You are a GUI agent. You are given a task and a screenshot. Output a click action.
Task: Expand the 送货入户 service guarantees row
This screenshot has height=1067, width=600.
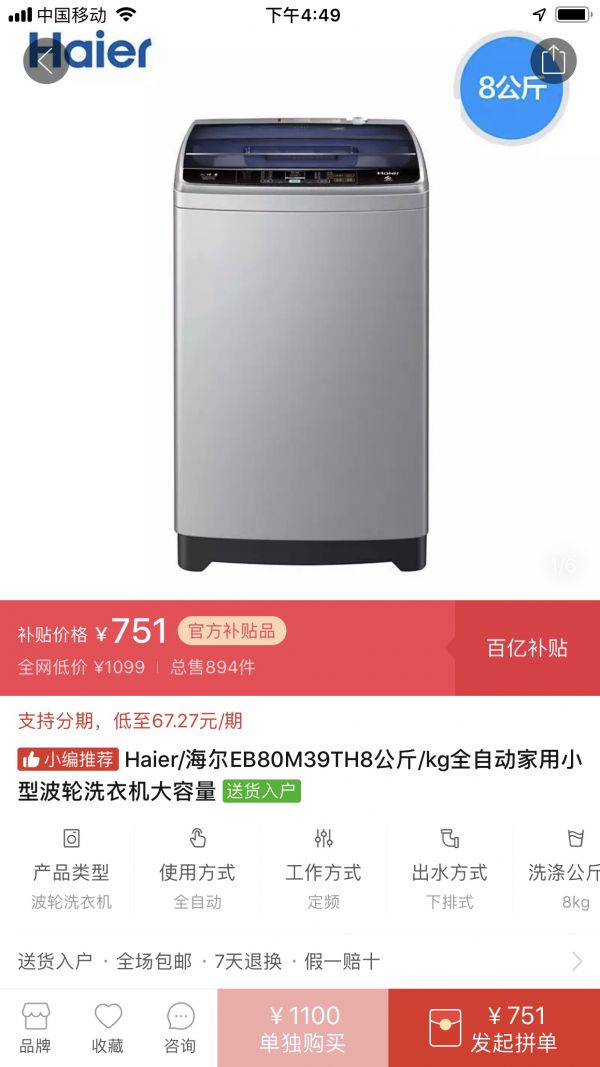[300, 961]
